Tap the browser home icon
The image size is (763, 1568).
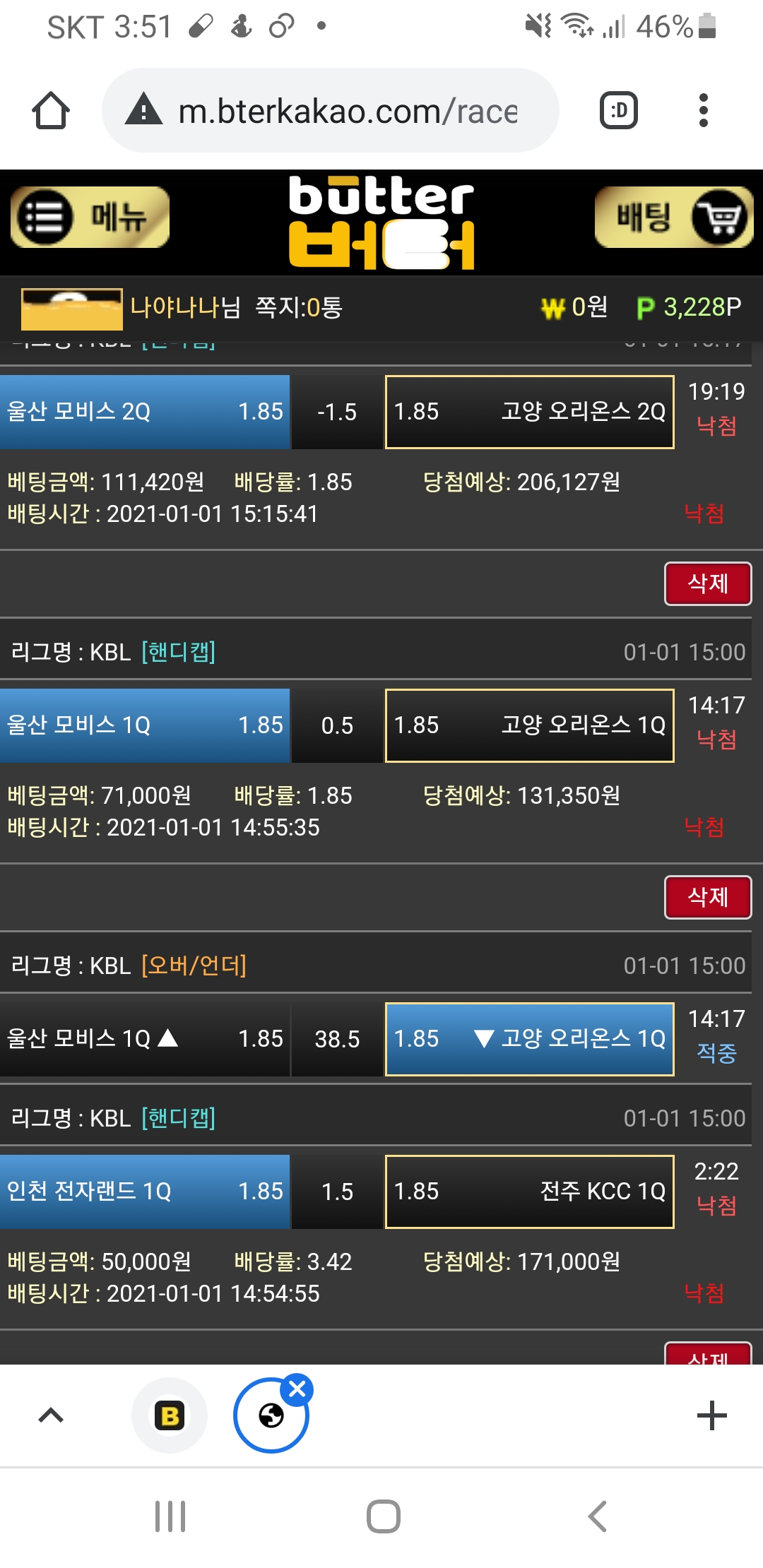pos(51,111)
